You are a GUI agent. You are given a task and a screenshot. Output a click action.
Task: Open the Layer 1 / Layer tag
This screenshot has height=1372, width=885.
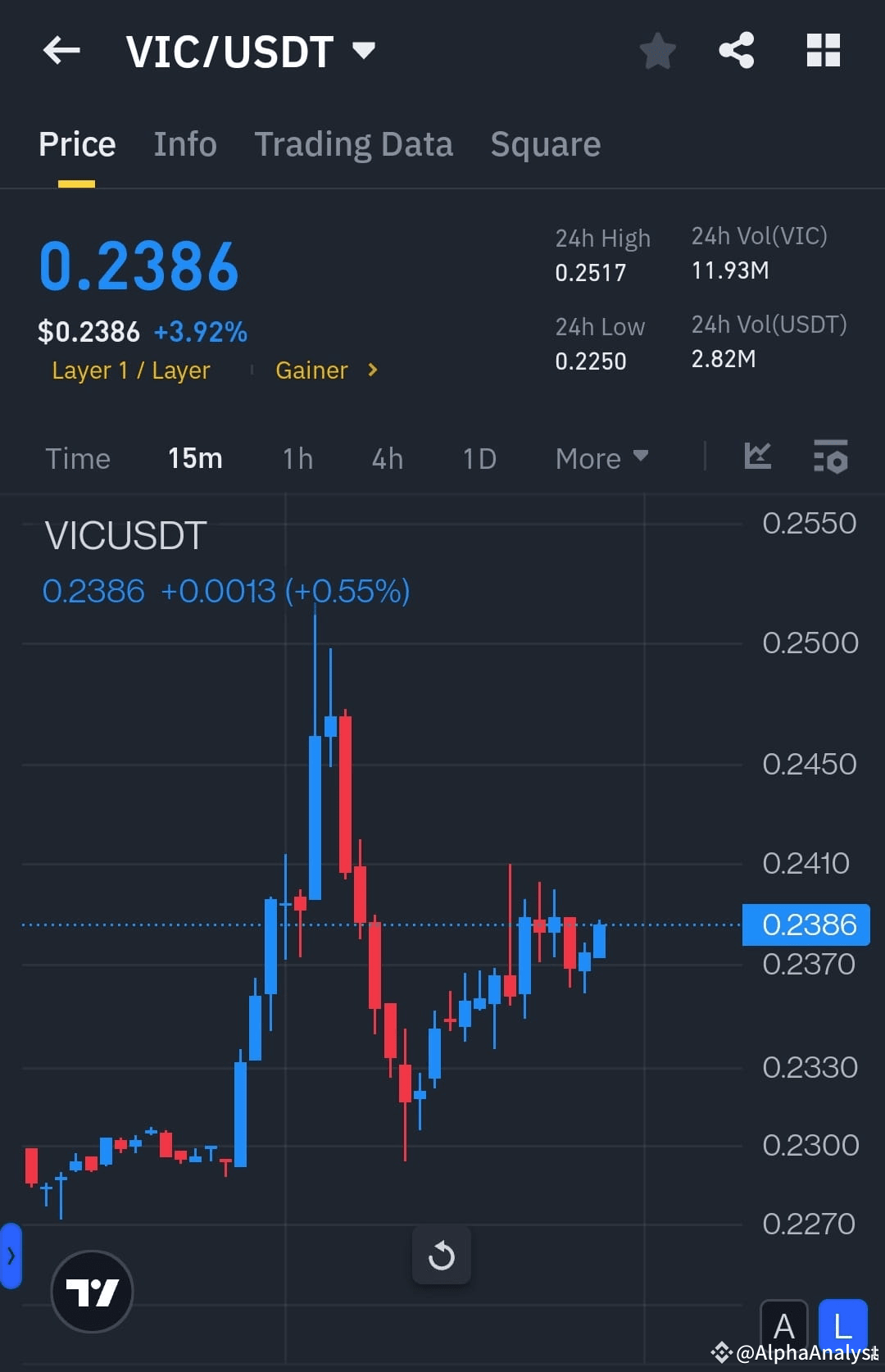130,370
